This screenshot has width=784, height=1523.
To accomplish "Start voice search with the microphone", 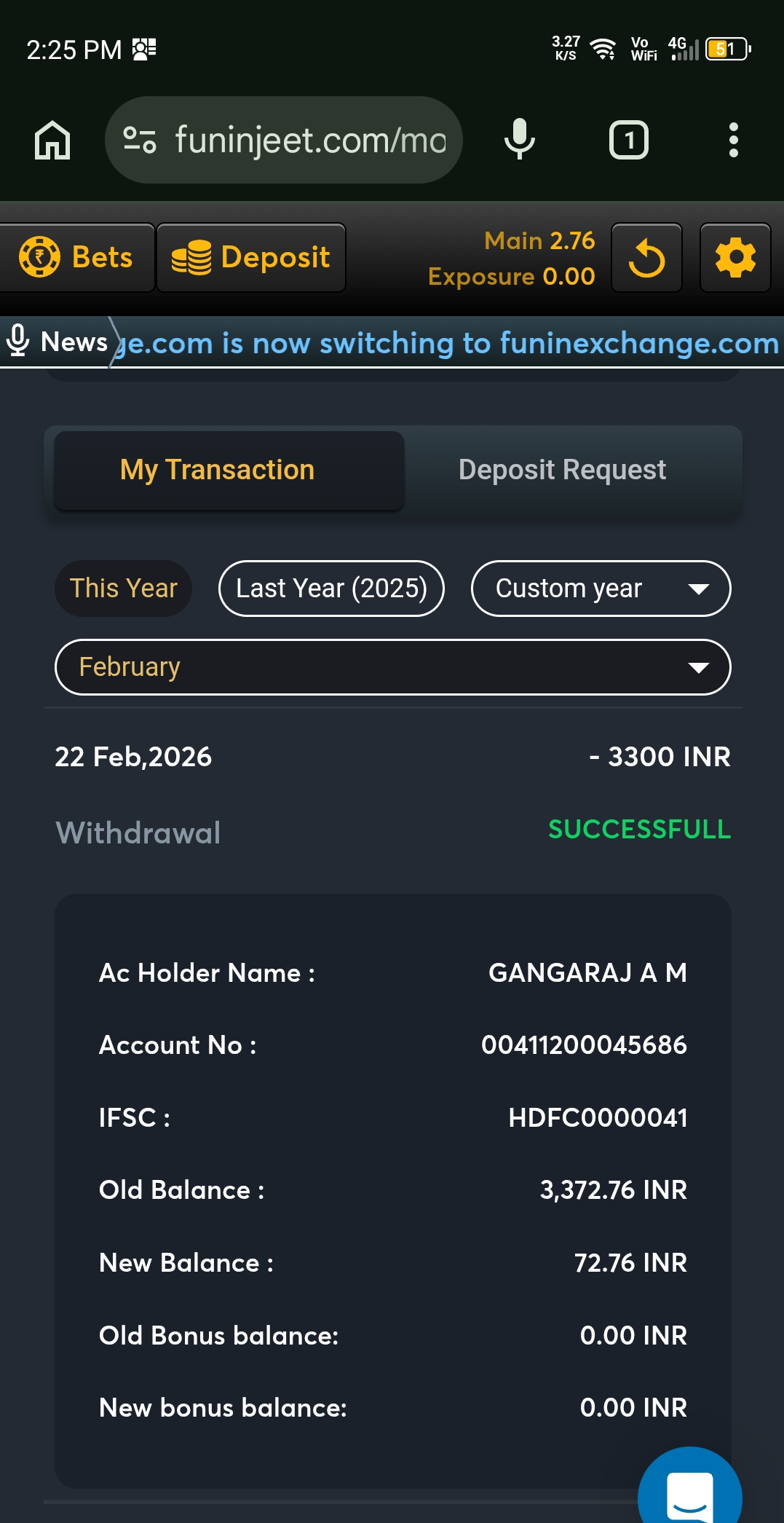I will click(519, 140).
